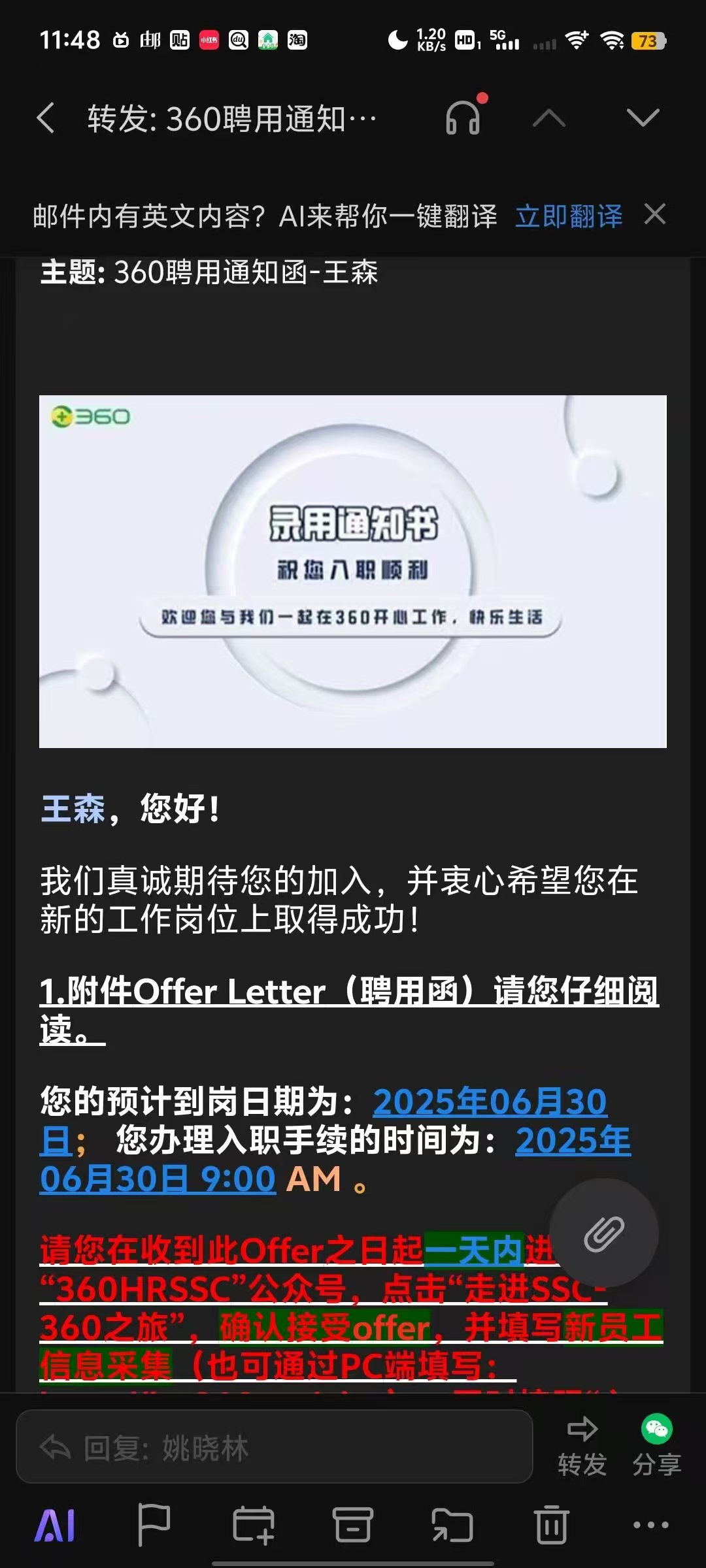Open the attachments paperclip button
706x1568 pixels.
(x=604, y=1233)
